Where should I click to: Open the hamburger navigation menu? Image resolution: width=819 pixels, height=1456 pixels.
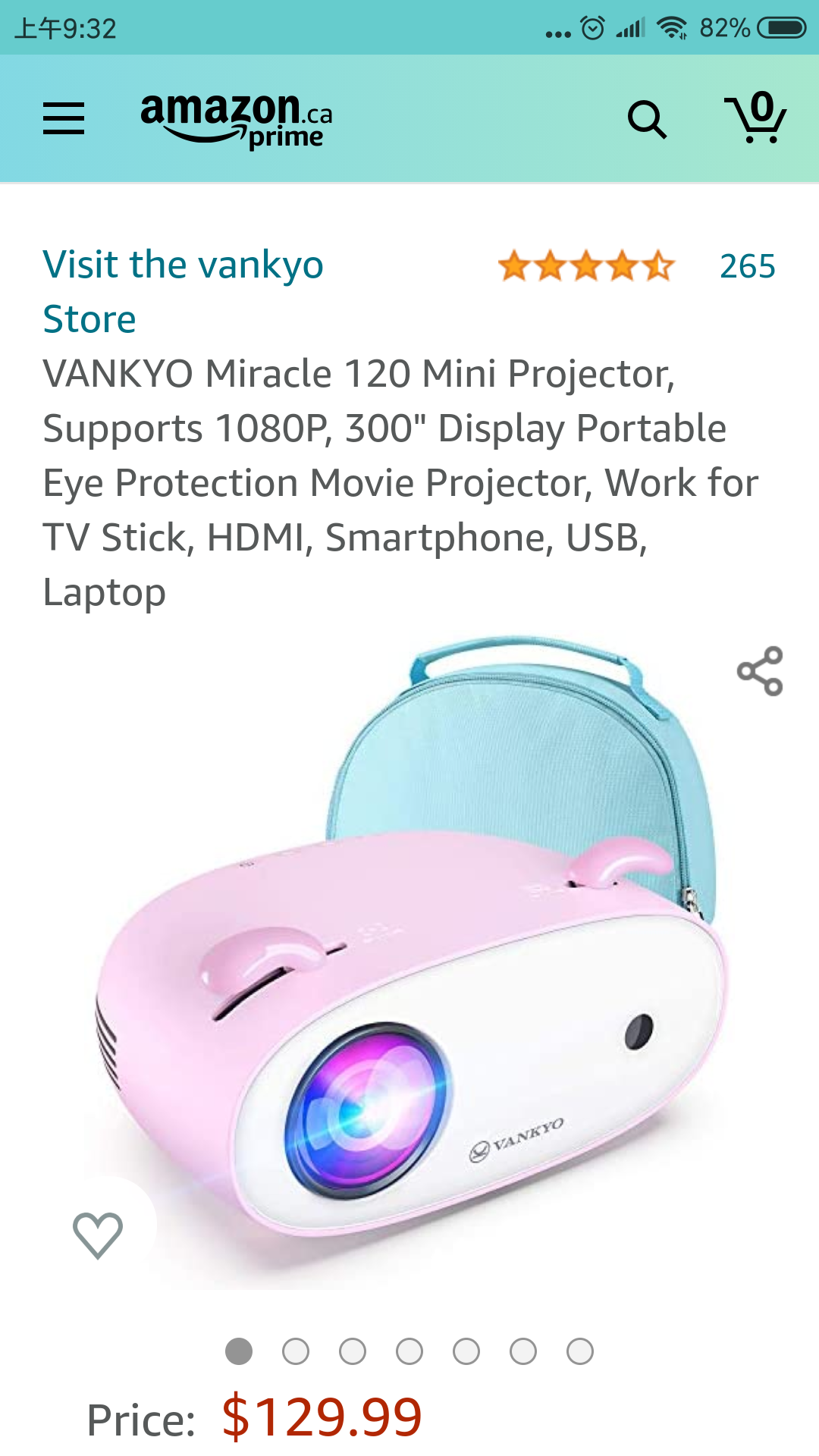(x=64, y=118)
